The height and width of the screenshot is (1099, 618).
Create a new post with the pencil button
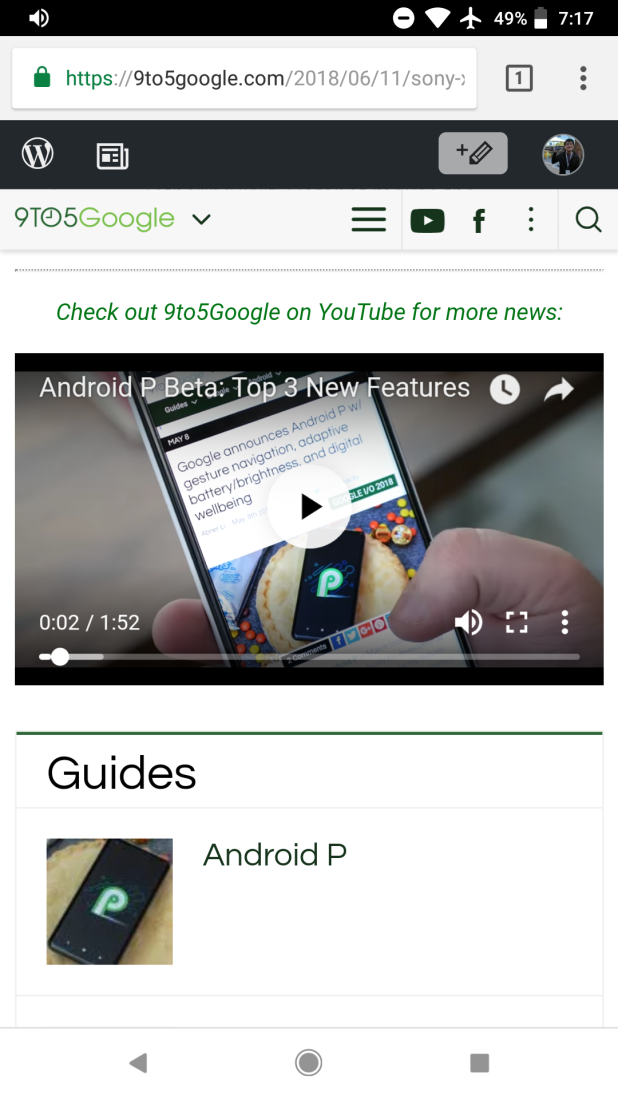click(x=473, y=153)
